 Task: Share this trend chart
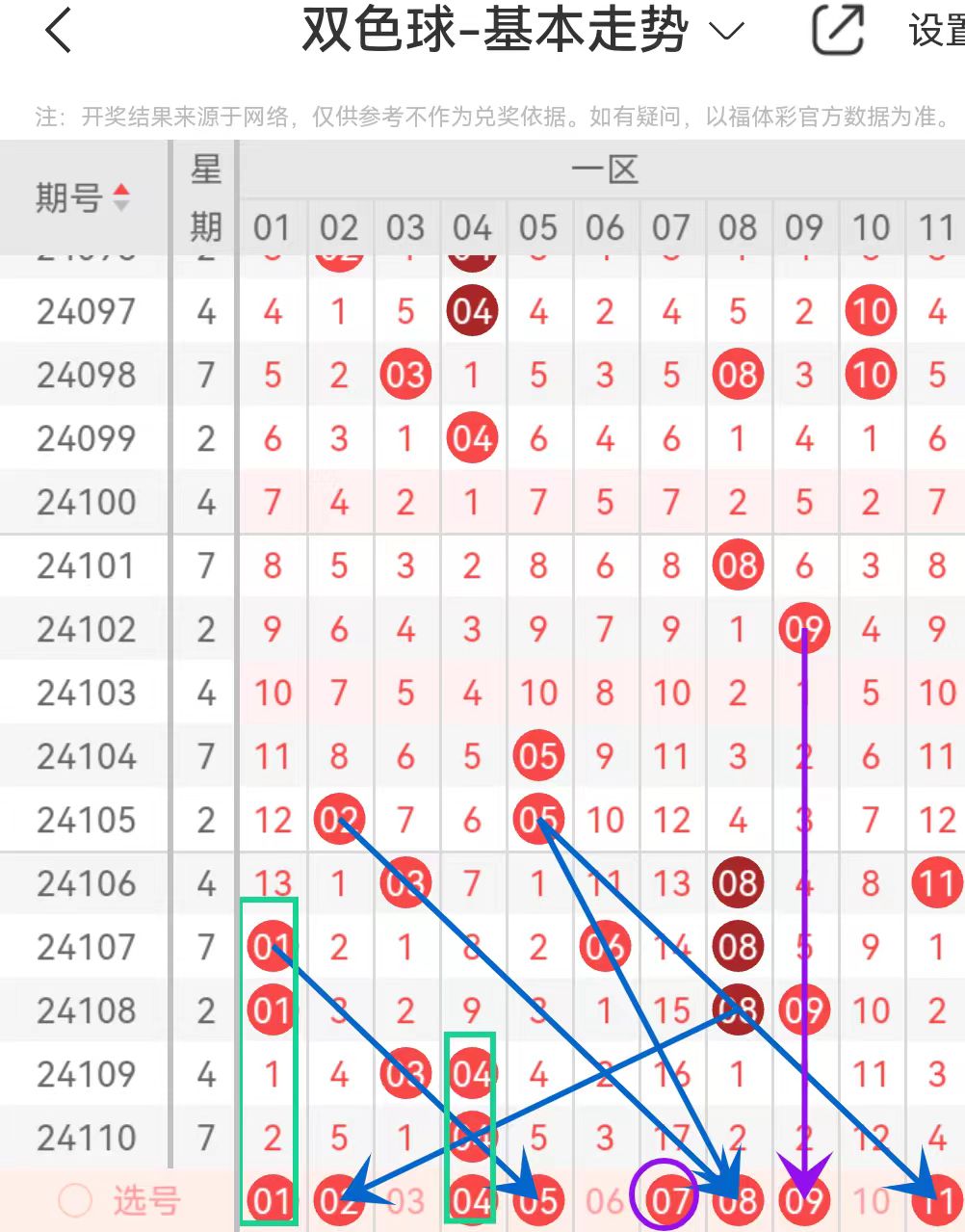point(838,31)
